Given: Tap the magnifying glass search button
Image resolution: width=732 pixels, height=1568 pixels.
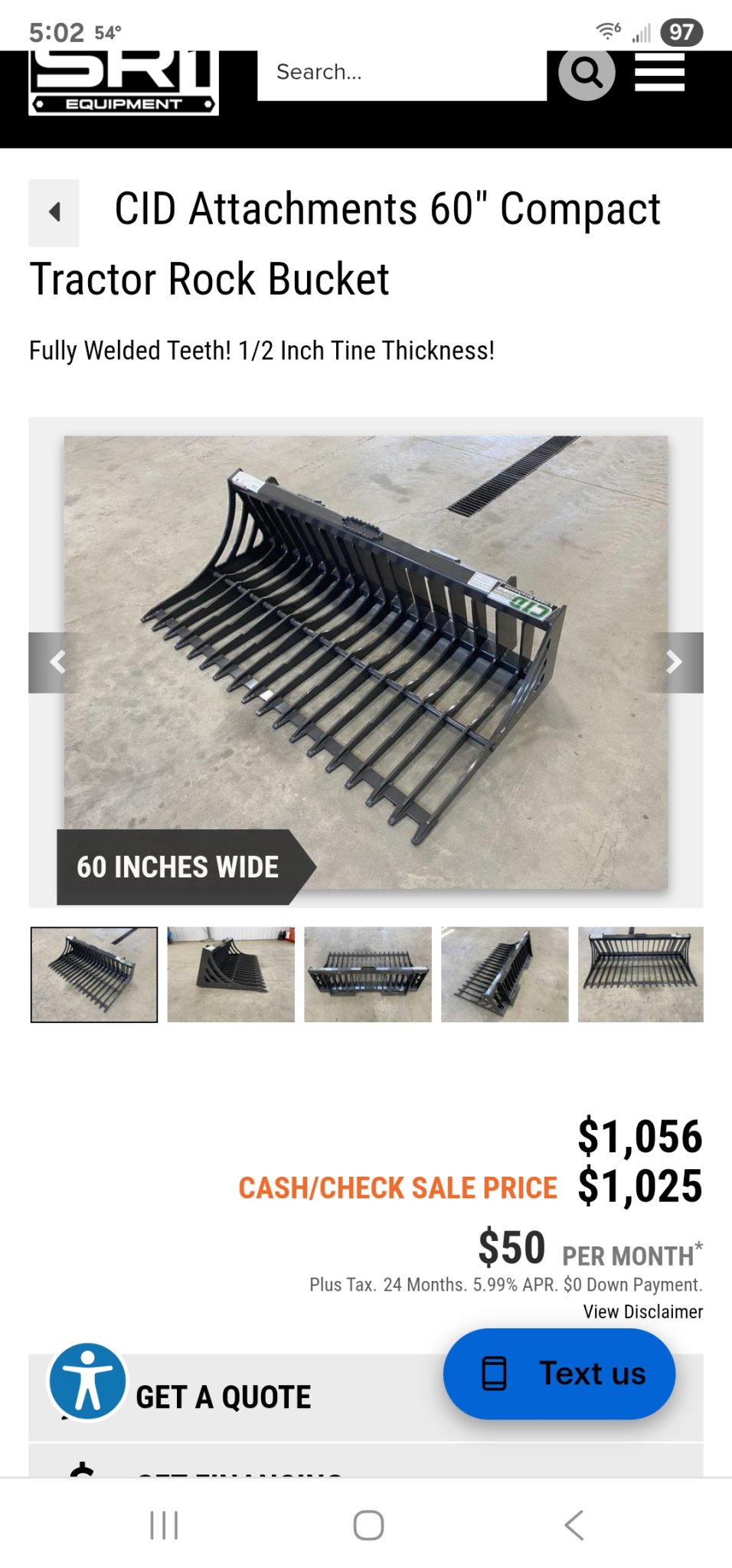Looking at the screenshot, I should coord(587,73).
